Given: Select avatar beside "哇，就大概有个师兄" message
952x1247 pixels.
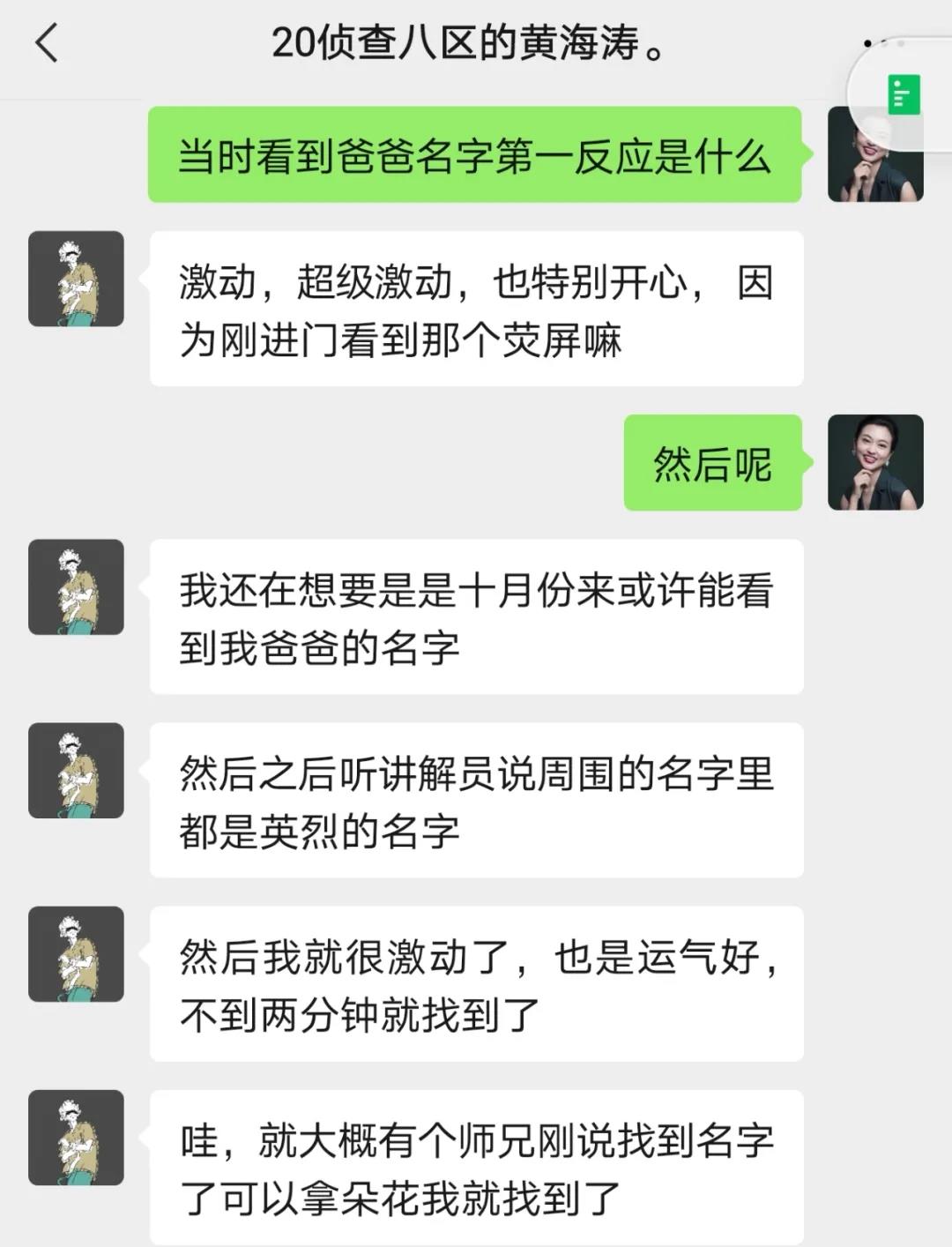Looking at the screenshot, I should click(x=76, y=1137).
